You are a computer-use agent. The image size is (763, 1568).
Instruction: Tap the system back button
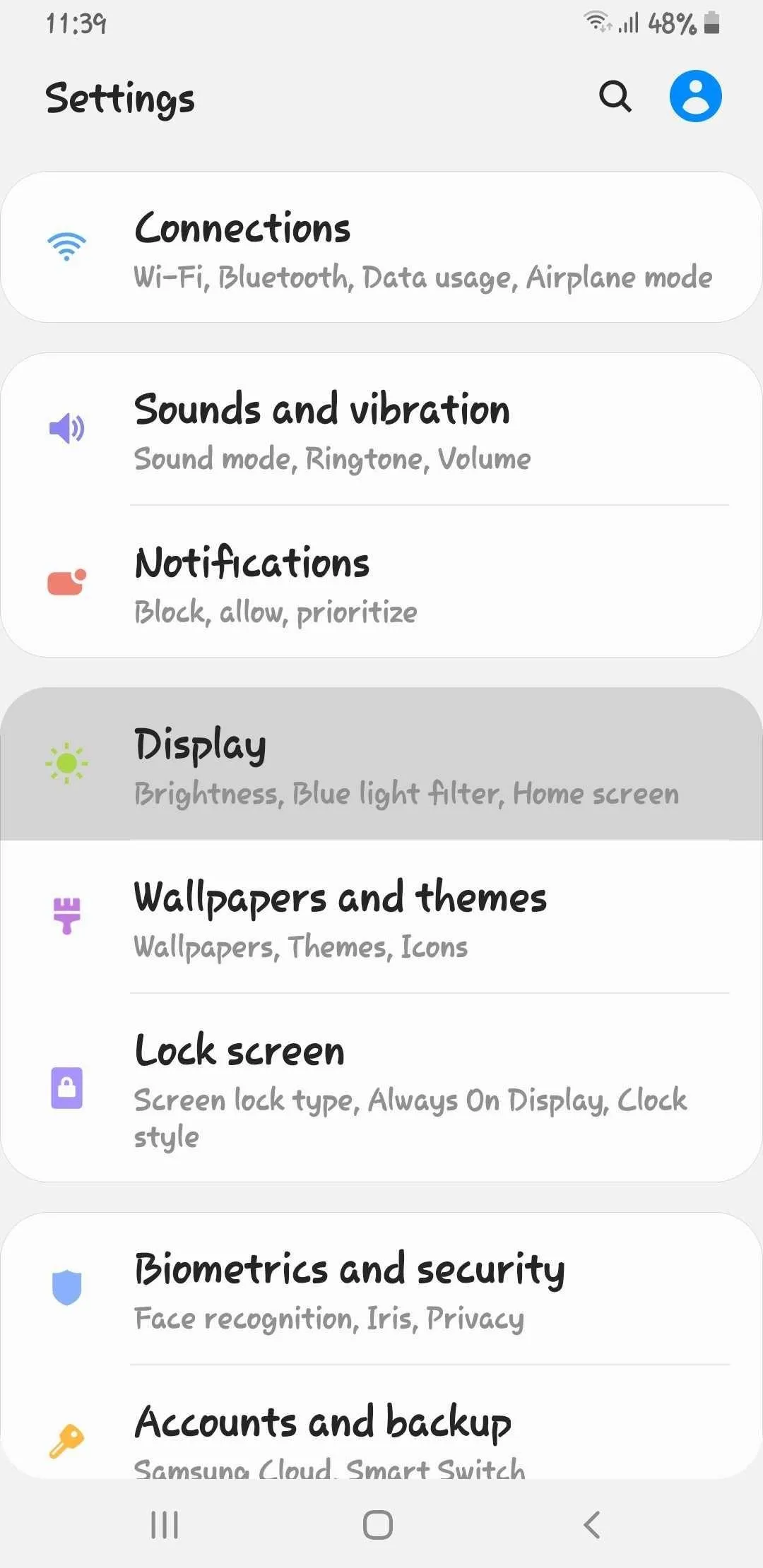coord(592,1525)
